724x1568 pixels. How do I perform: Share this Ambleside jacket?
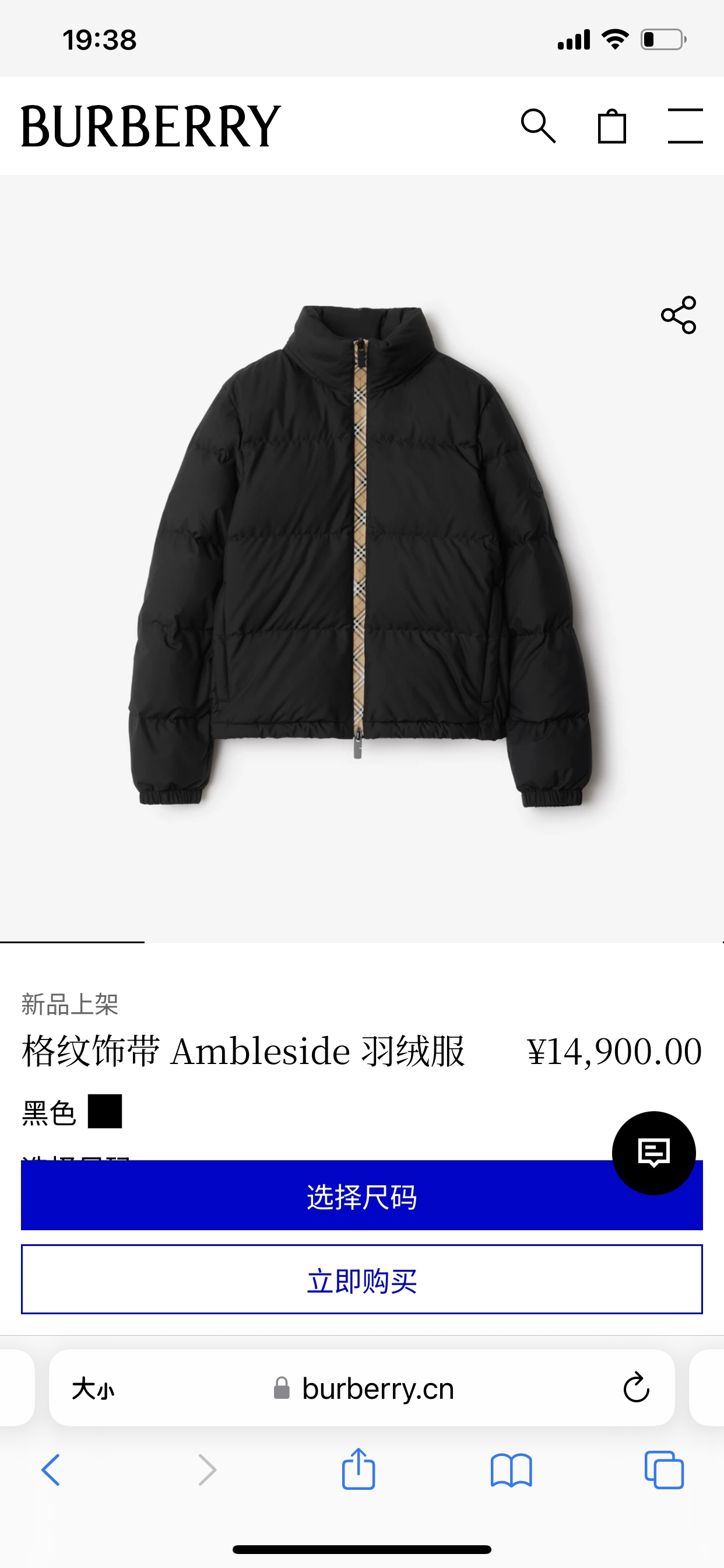679,314
